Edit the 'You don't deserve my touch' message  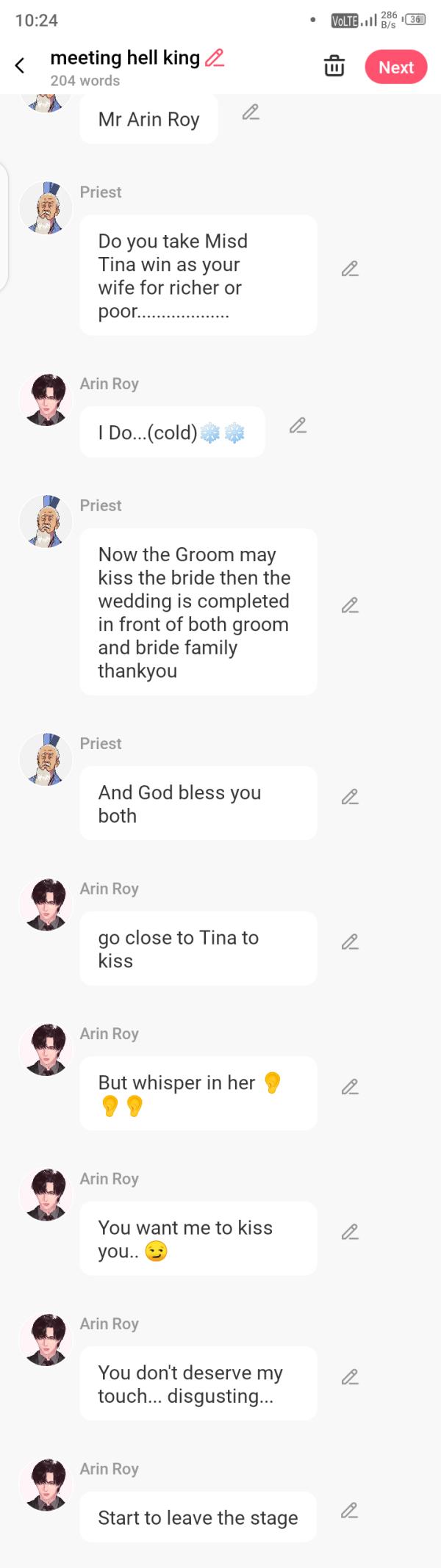tap(350, 1377)
